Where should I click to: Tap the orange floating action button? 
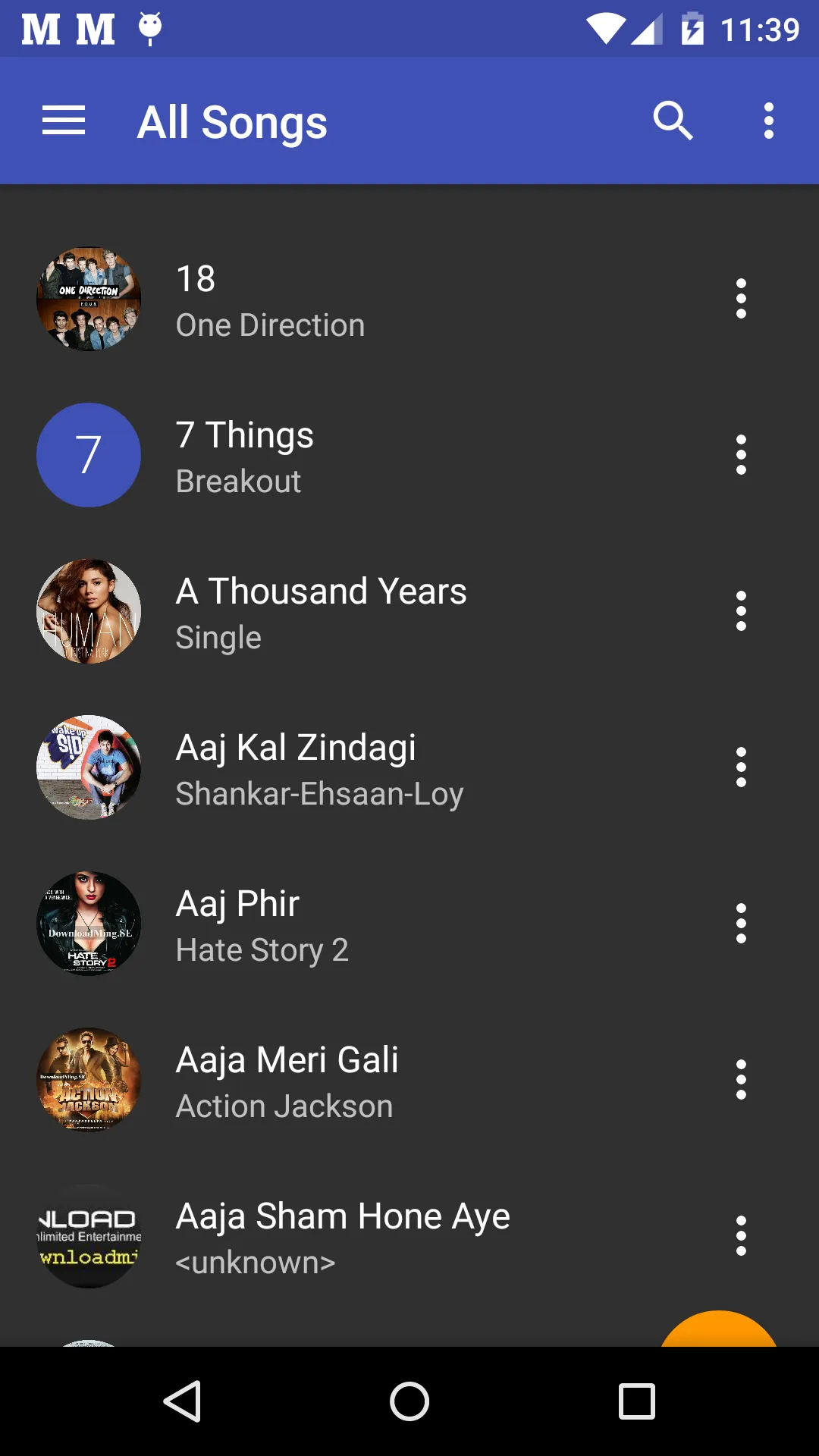click(x=718, y=1331)
